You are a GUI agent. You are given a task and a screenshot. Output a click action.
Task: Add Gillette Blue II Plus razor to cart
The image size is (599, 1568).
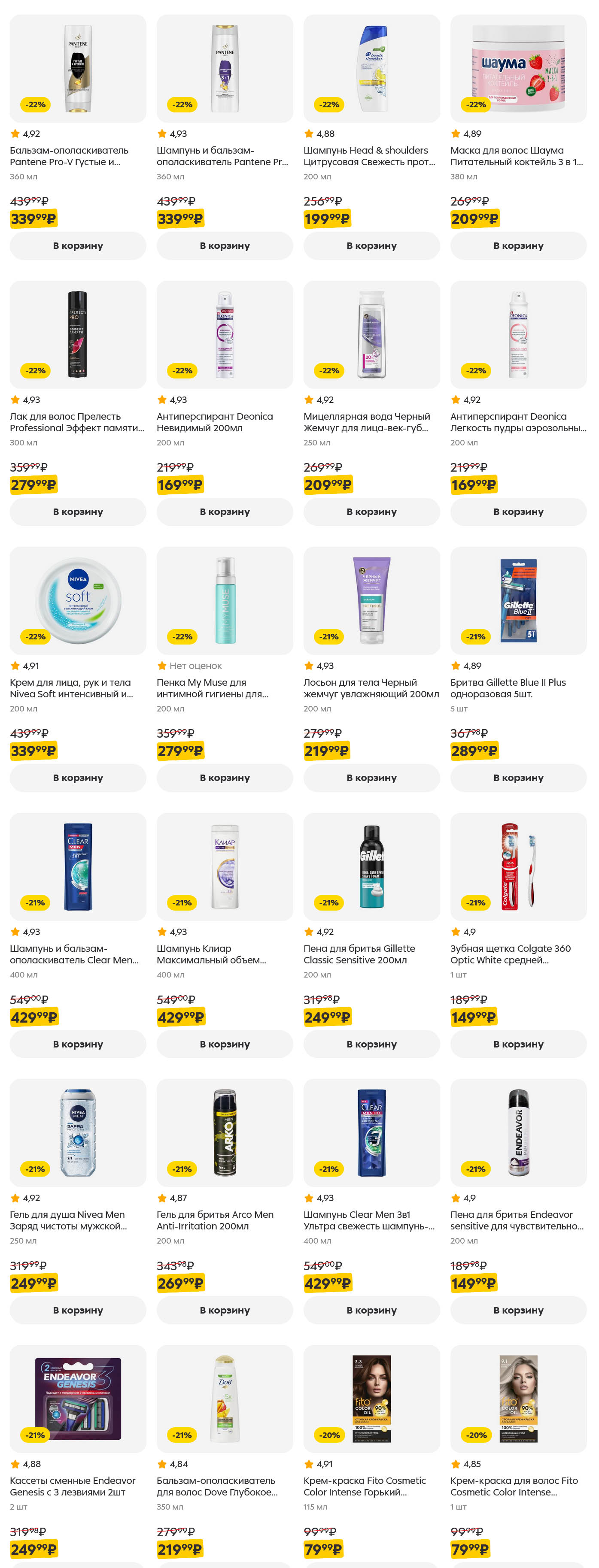[518, 778]
